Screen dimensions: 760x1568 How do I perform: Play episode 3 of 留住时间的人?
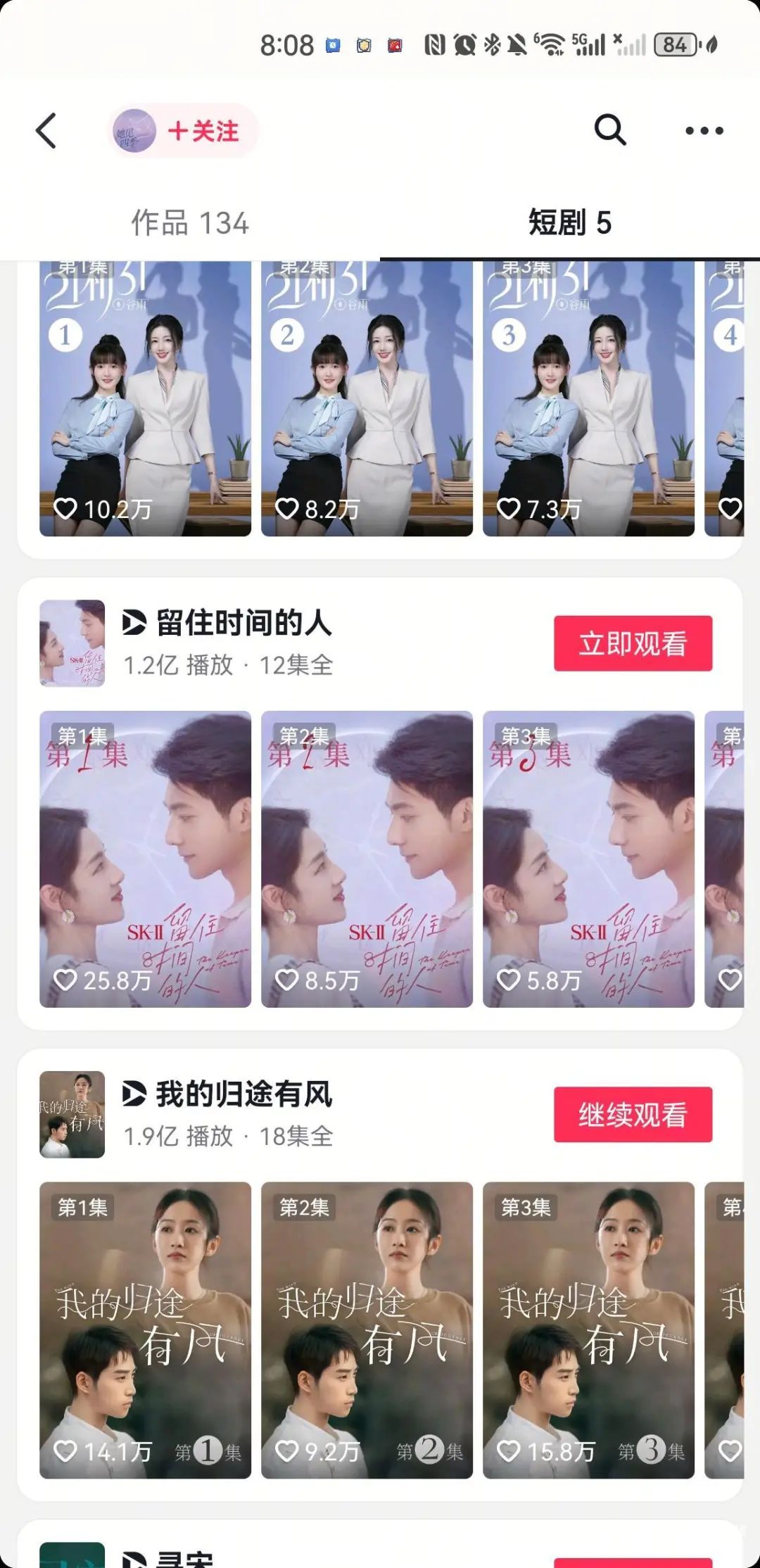588,859
